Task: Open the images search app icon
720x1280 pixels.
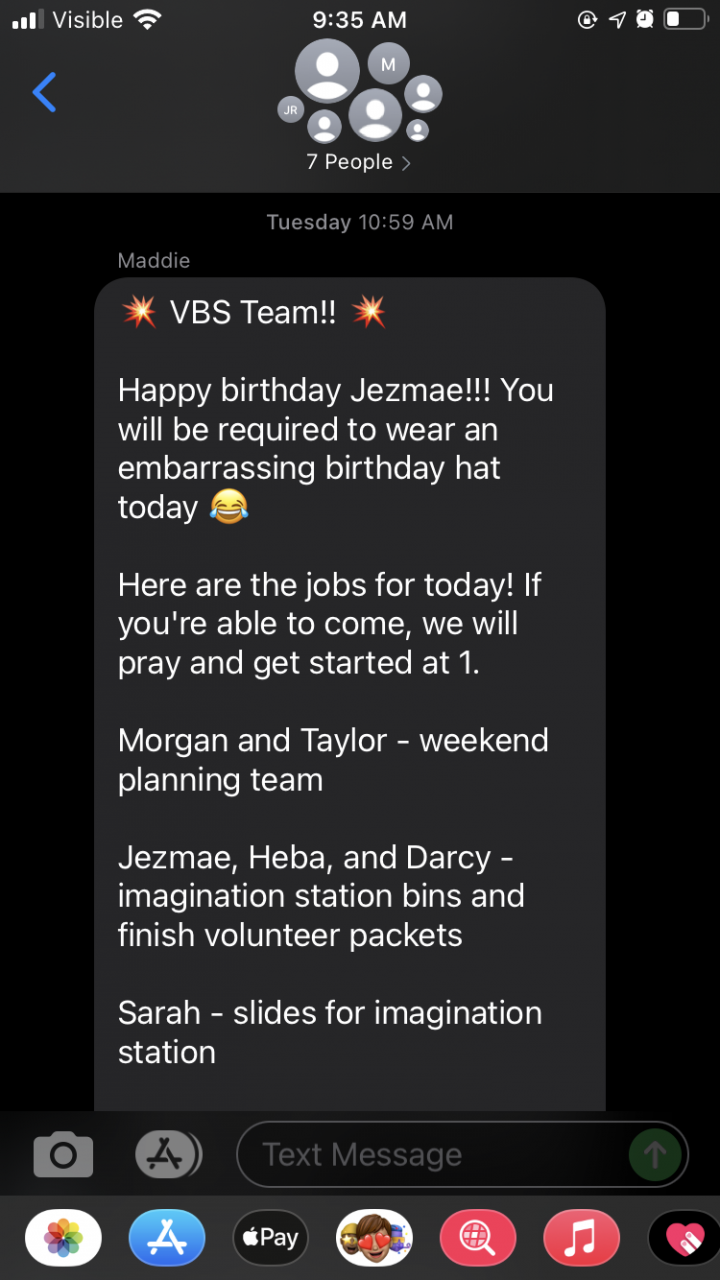Action: (478, 1238)
